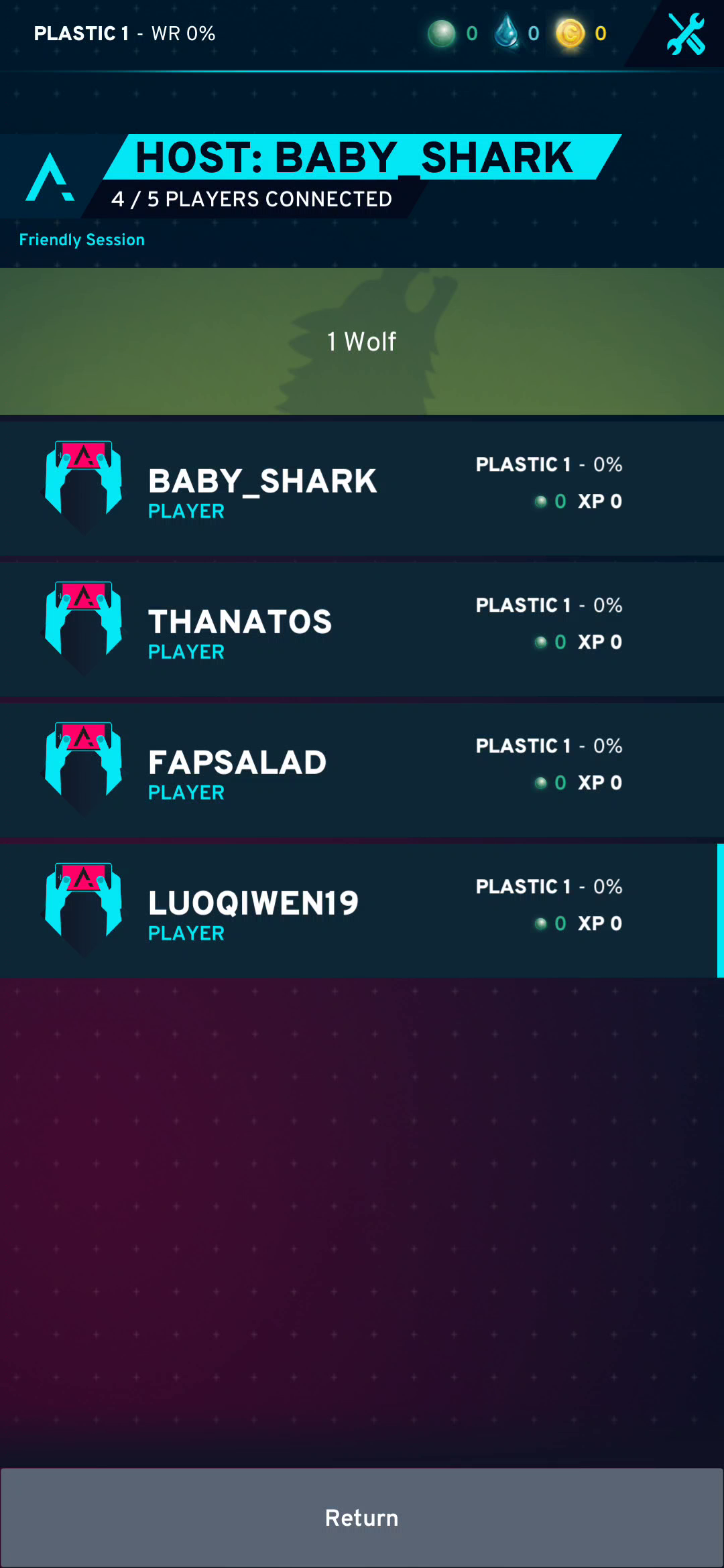The height and width of the screenshot is (1568, 724).
Task: Open the tools settings icon
Action: [x=686, y=34]
